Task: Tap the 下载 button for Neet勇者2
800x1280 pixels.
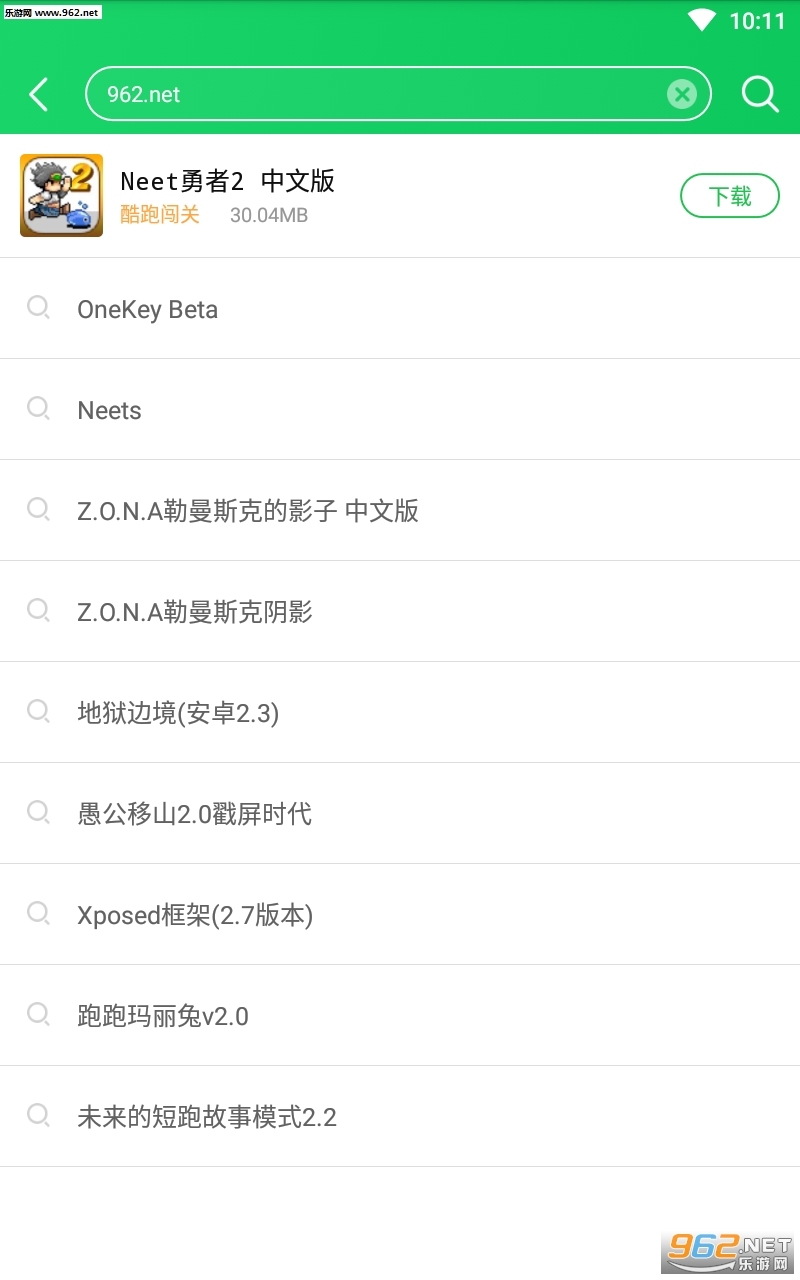Action: click(x=730, y=195)
